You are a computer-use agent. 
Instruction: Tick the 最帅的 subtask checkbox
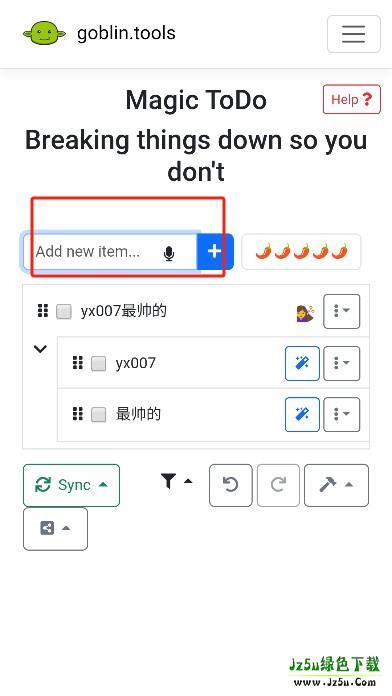coord(98,415)
